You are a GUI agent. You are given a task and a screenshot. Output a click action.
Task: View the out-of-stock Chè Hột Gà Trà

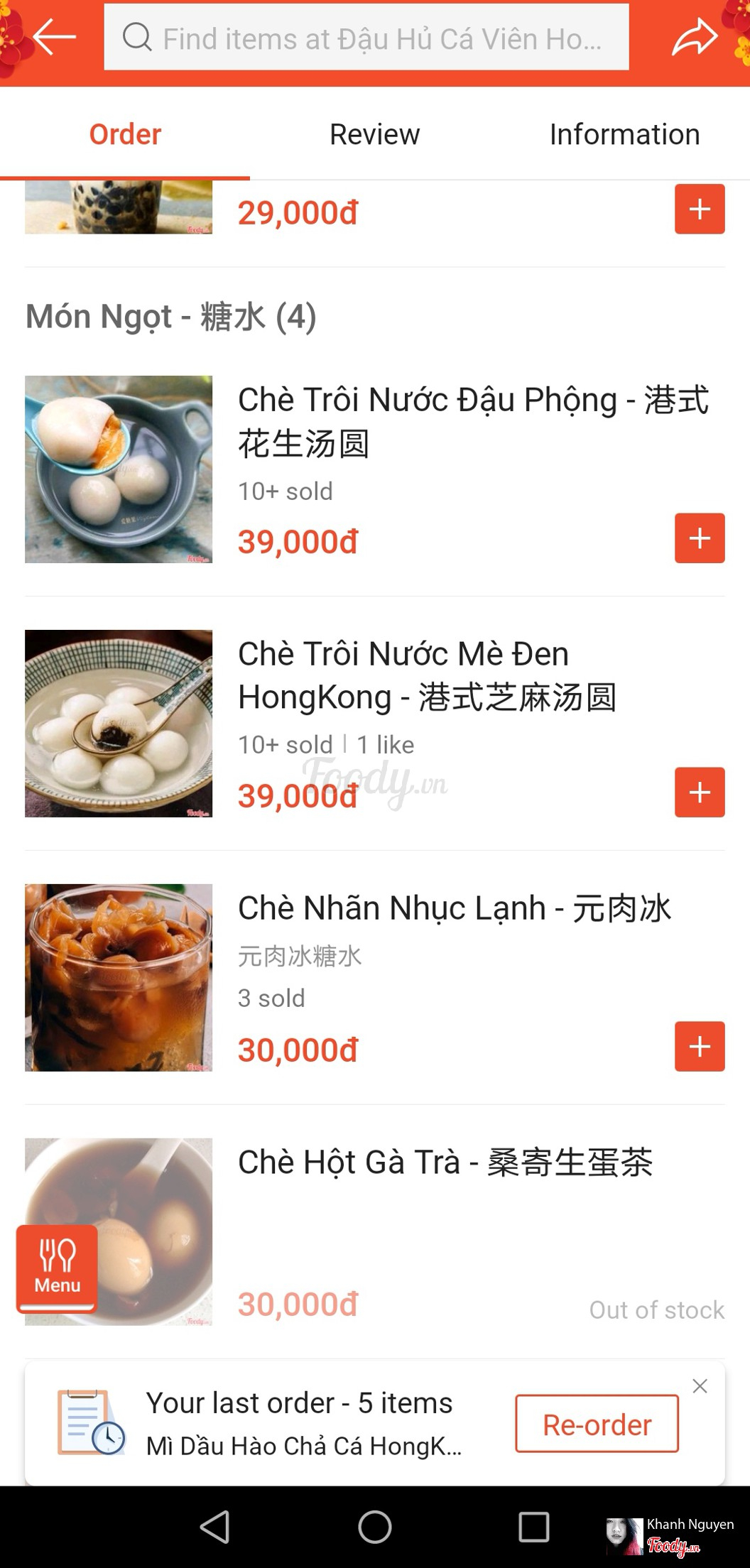coord(445,1163)
